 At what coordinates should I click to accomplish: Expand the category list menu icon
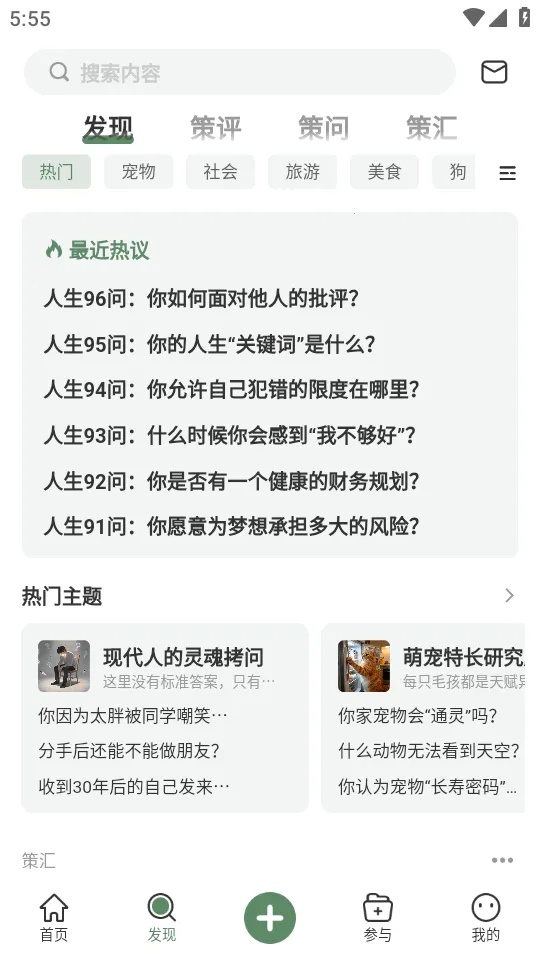[508, 173]
